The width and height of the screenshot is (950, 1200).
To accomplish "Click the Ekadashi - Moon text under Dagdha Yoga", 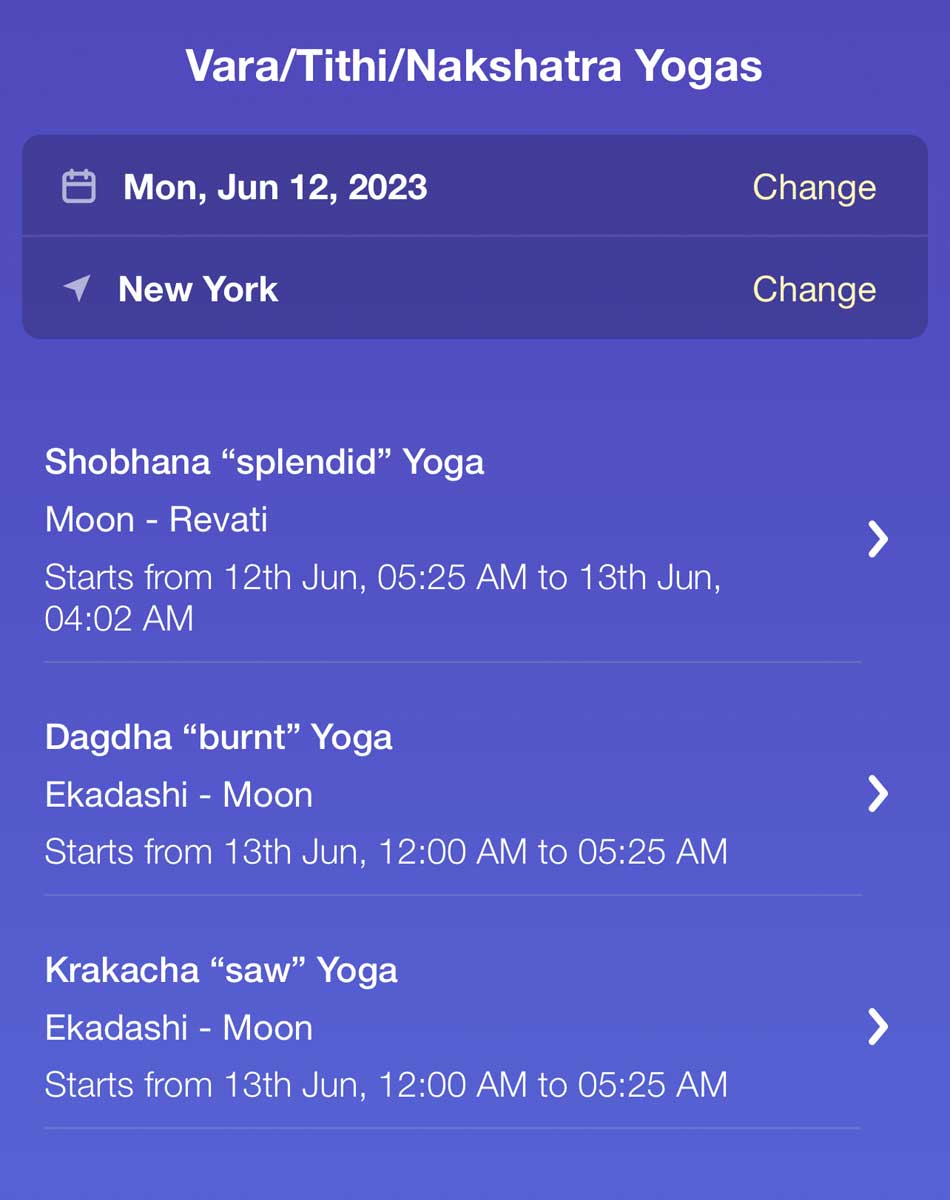I will pos(179,794).
